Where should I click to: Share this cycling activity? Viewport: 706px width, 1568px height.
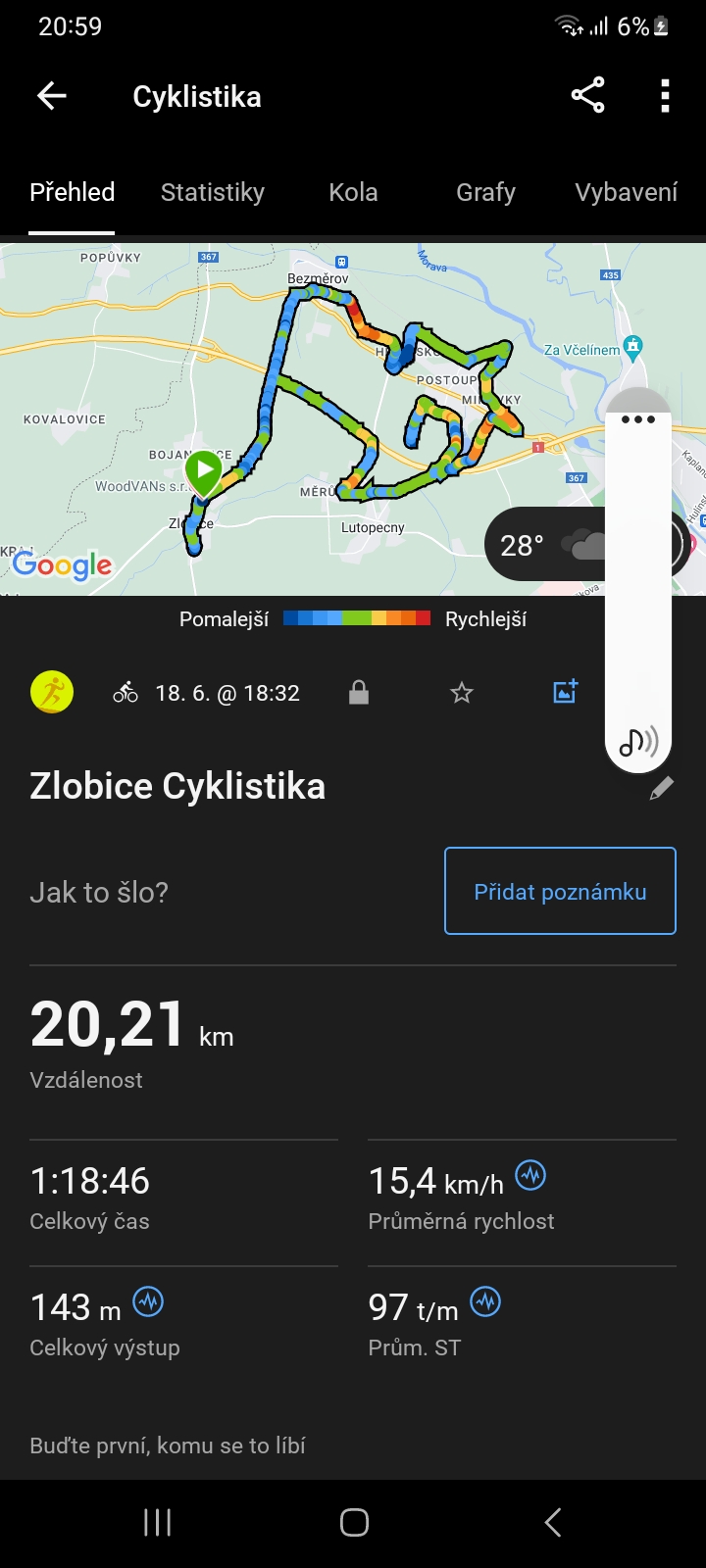(587, 96)
